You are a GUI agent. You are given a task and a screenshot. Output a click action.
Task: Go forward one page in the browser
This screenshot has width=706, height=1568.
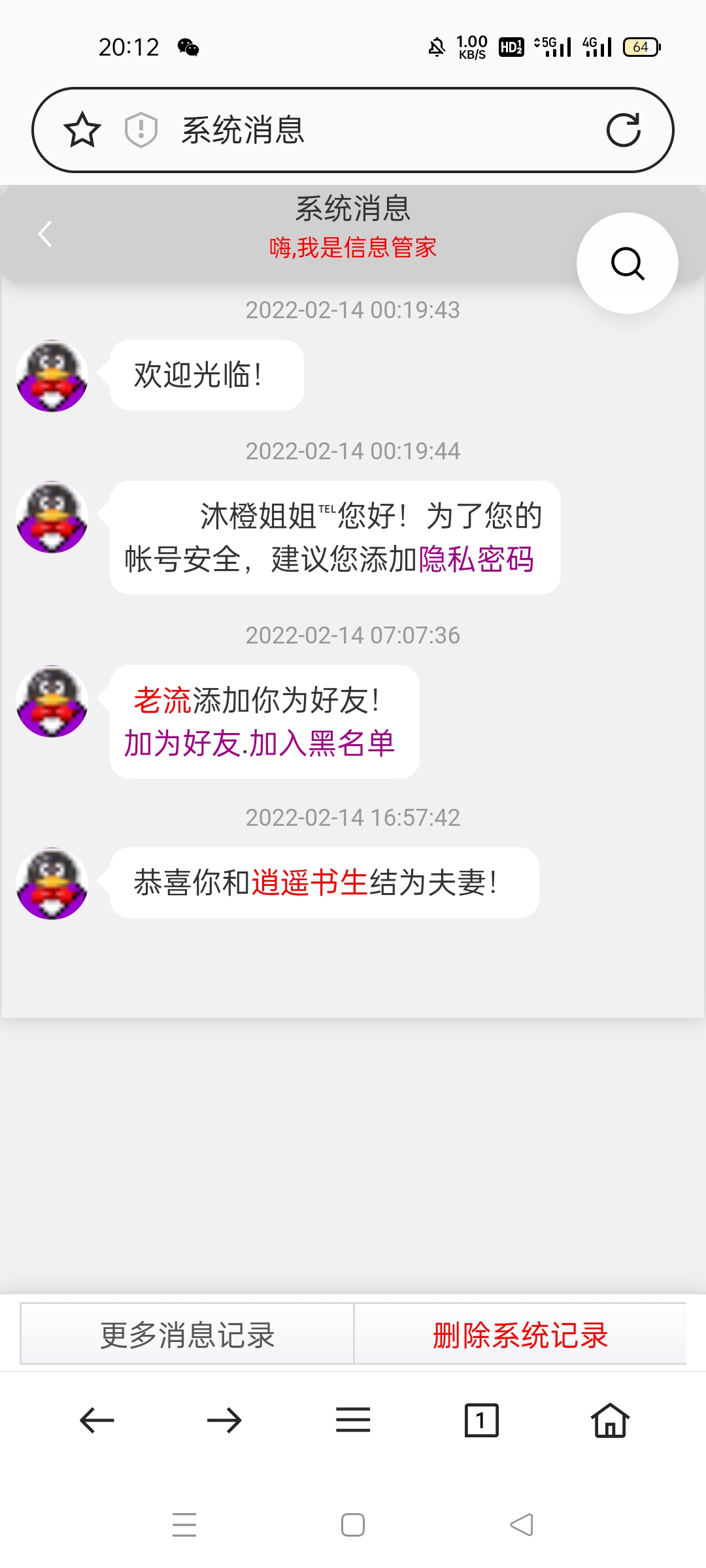[224, 1420]
